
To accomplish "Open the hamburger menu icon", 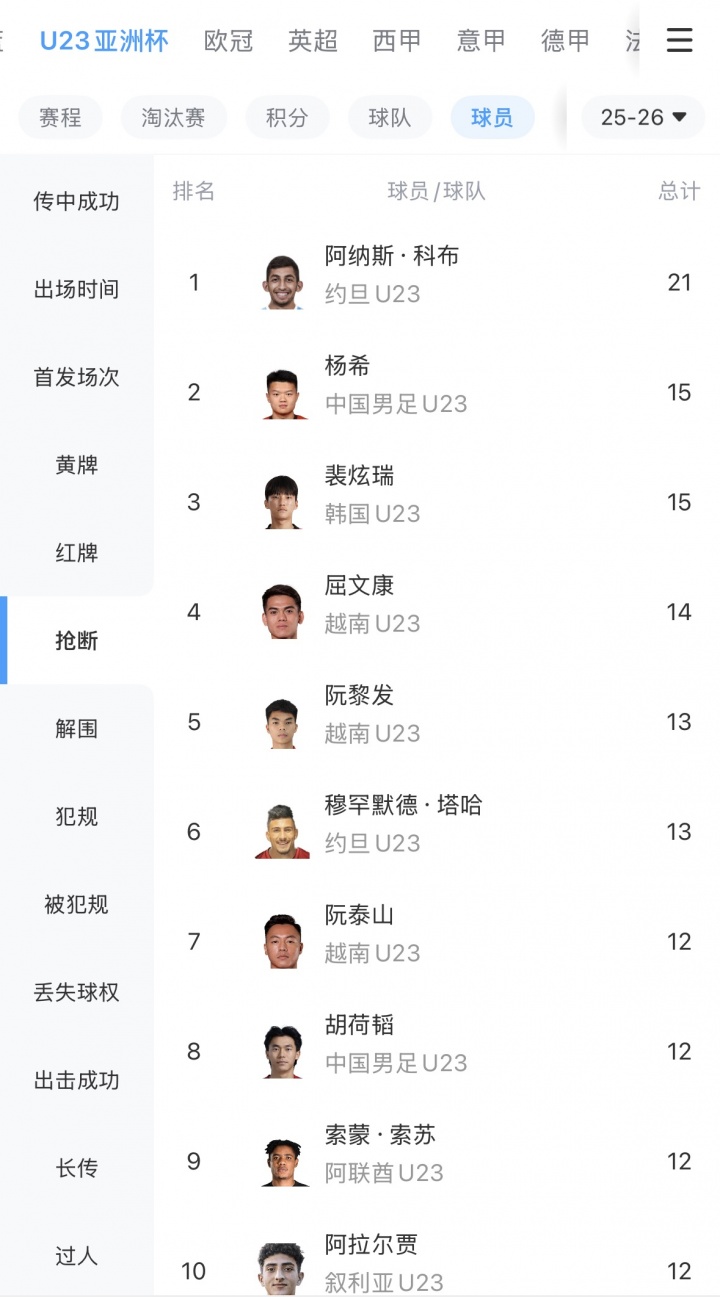I will coord(679,40).
